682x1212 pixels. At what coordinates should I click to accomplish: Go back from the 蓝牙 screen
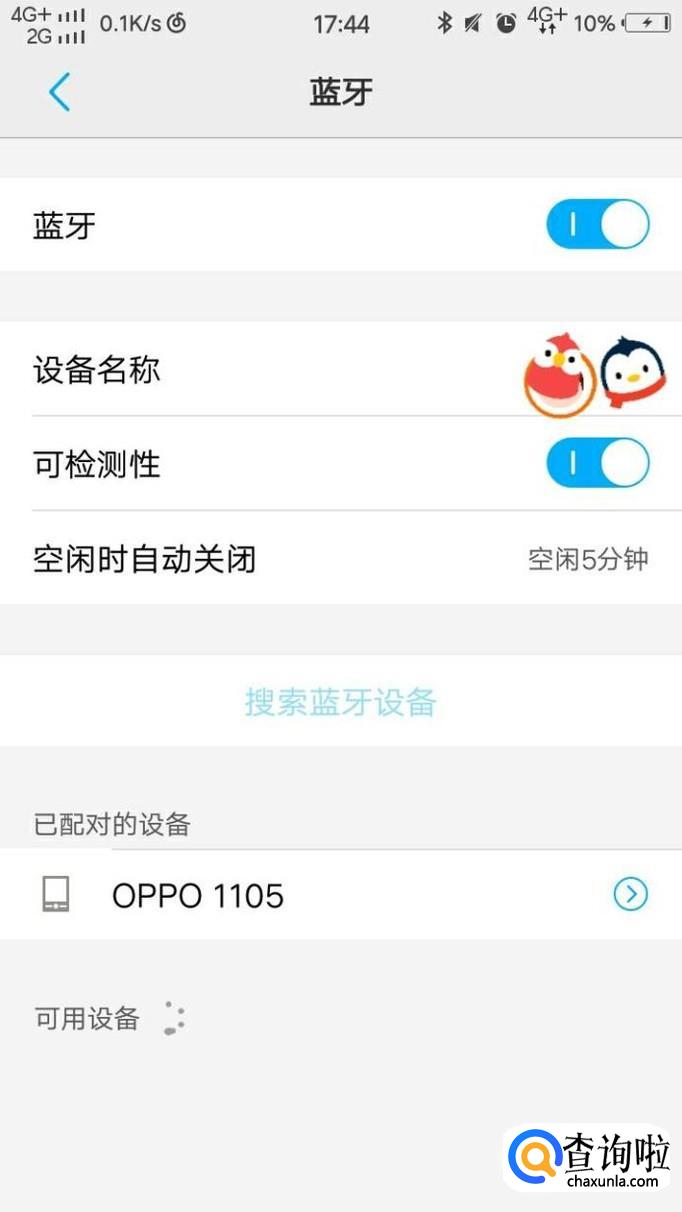coord(59,92)
